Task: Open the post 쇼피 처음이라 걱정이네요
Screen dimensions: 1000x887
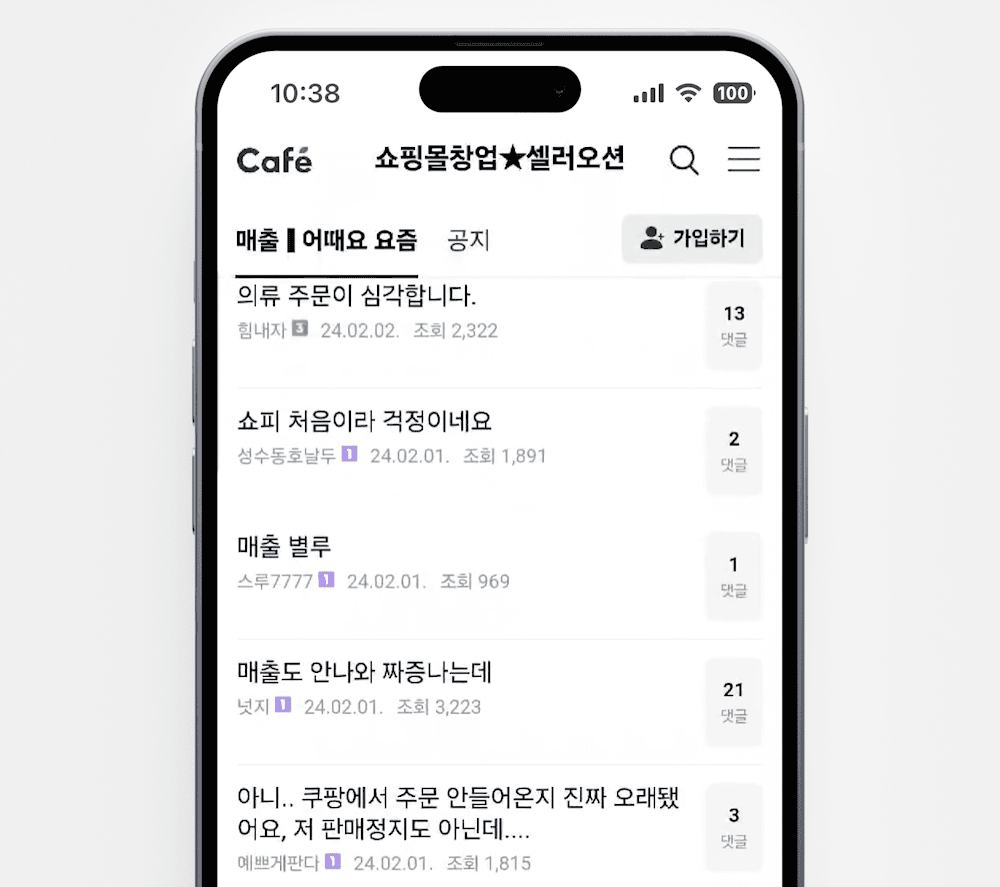Action: (364, 421)
